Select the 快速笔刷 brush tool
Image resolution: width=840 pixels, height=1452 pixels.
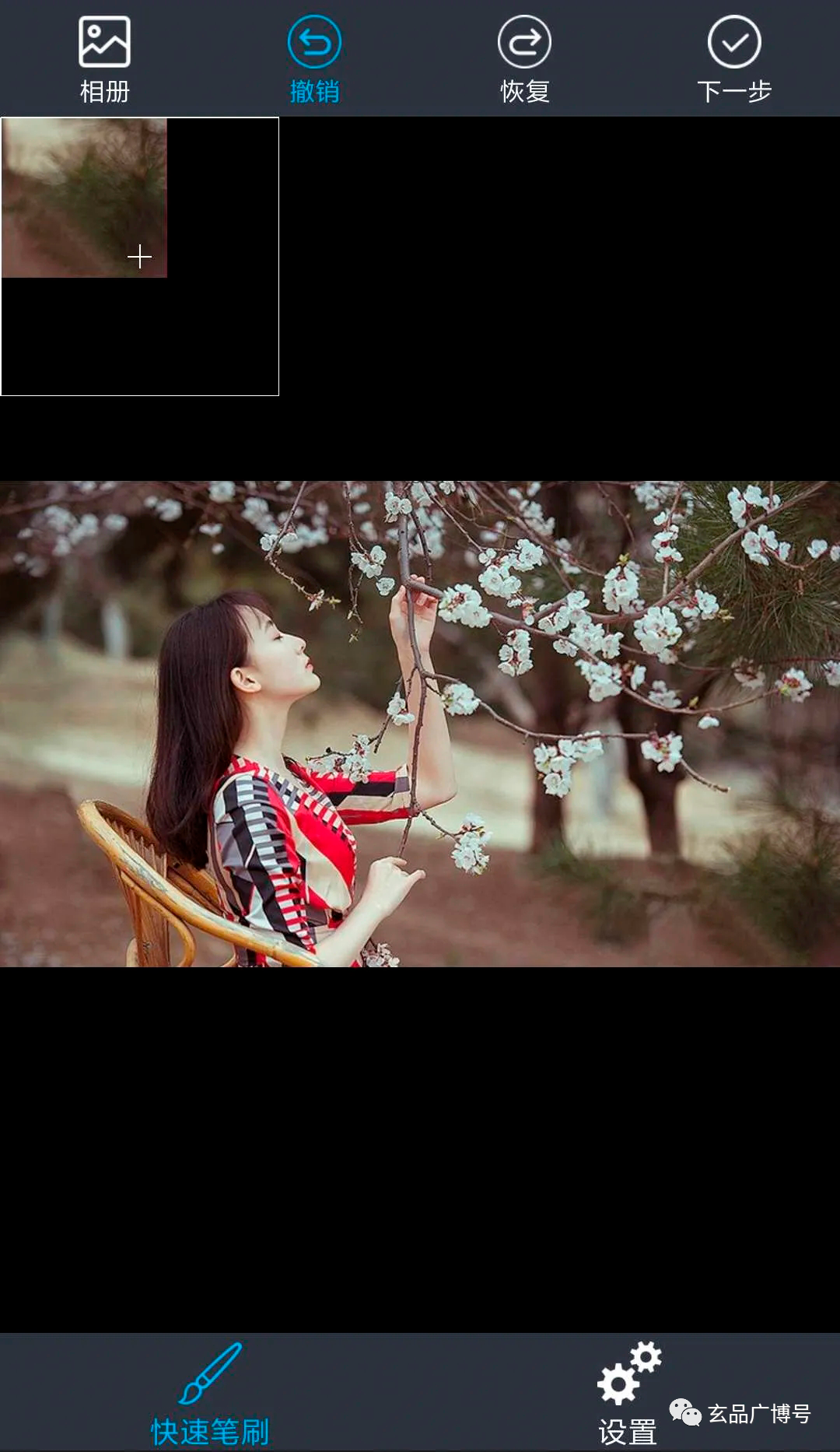(x=210, y=1394)
